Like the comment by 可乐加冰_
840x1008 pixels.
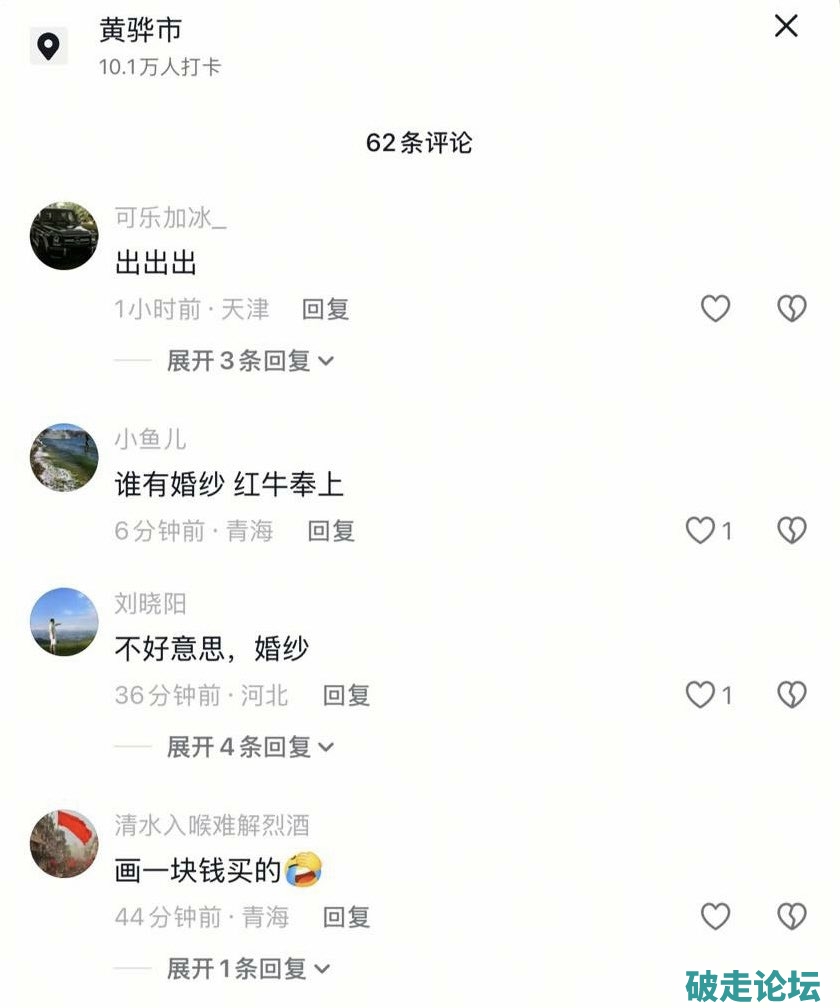coord(715,309)
